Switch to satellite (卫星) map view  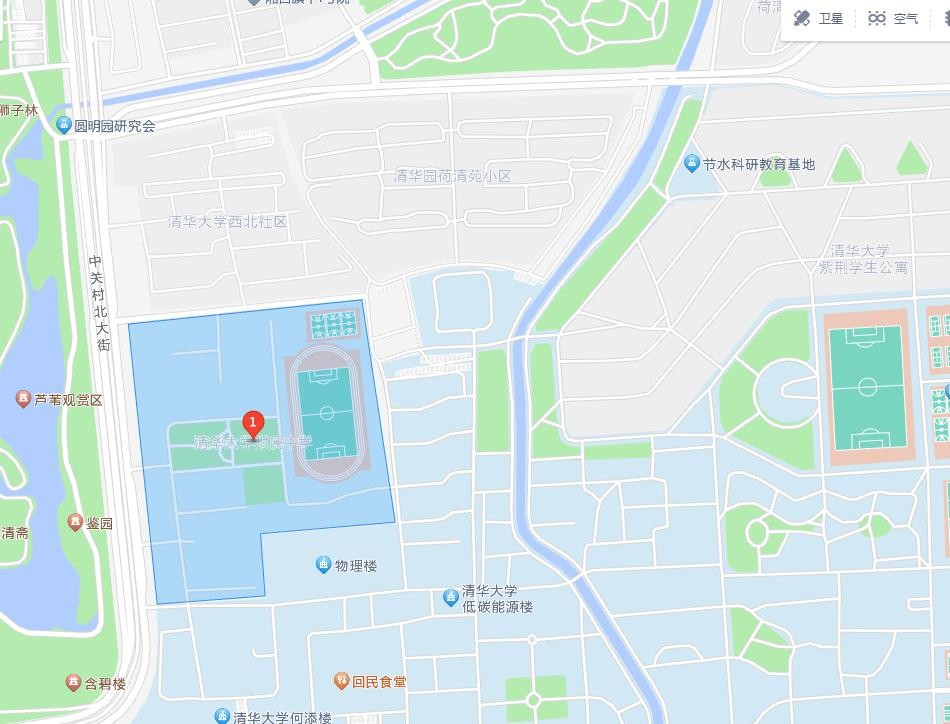point(819,19)
